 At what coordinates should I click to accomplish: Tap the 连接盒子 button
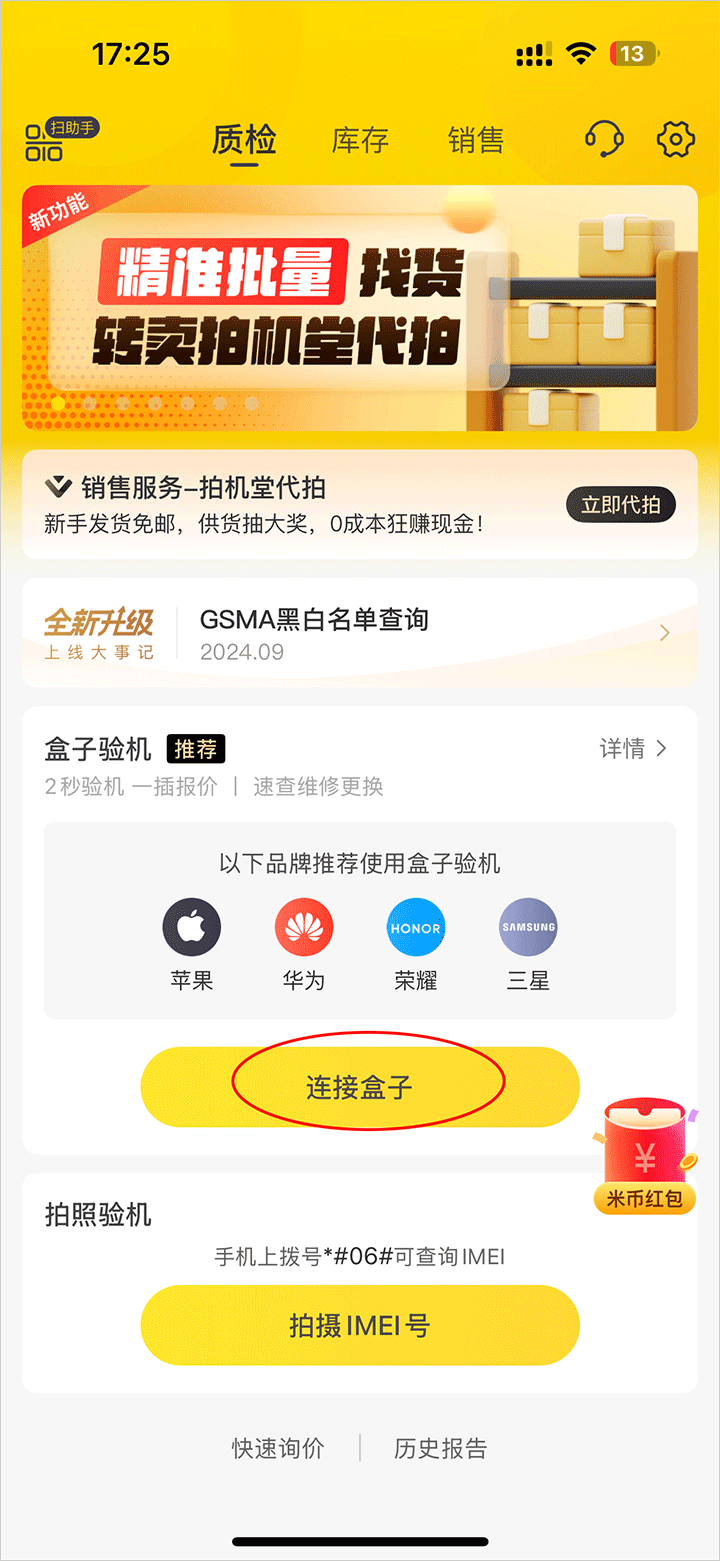click(360, 1087)
